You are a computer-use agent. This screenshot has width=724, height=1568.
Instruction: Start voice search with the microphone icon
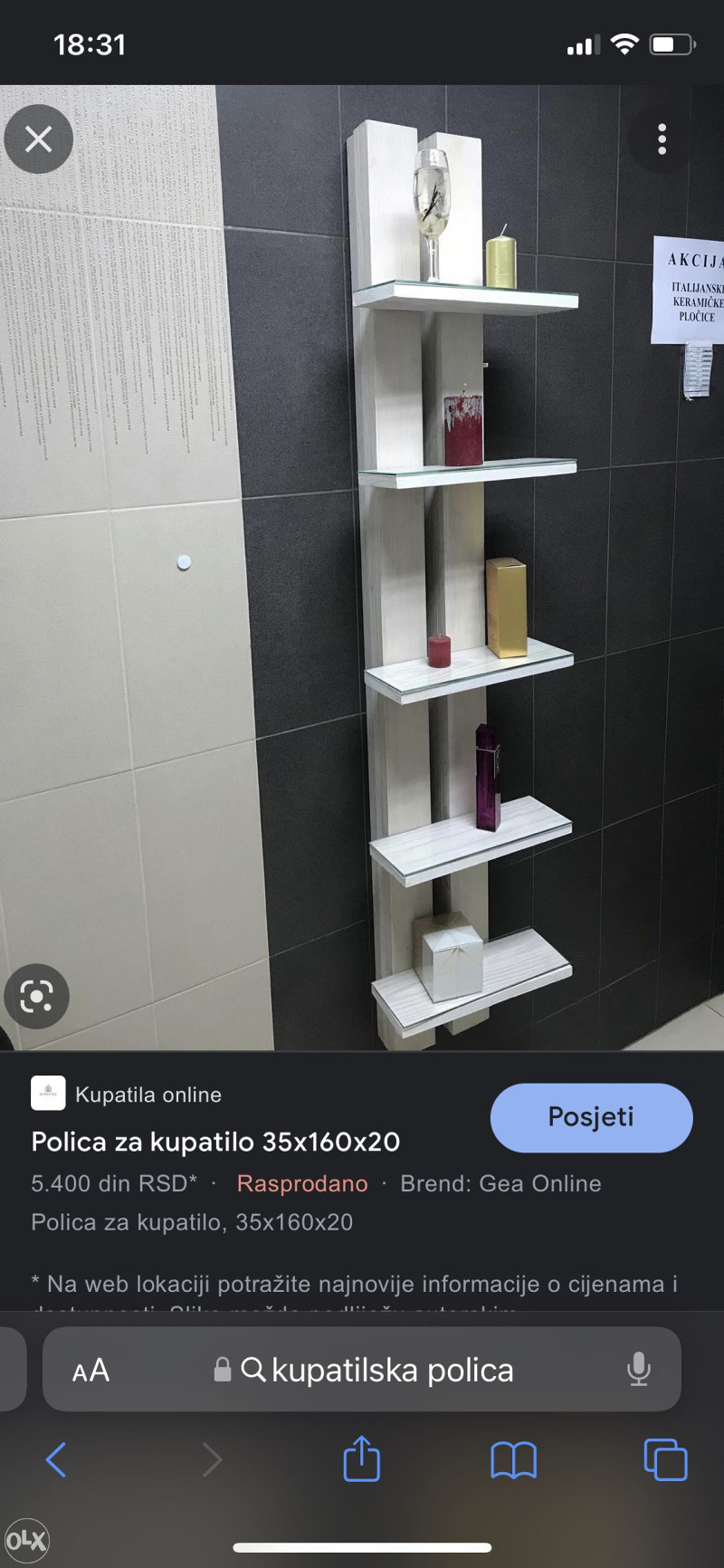point(640,1370)
